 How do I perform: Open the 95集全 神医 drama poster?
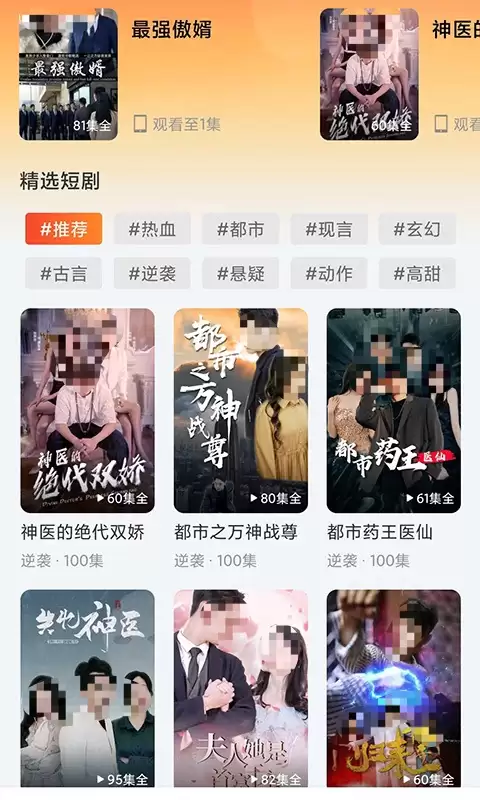tap(87, 689)
